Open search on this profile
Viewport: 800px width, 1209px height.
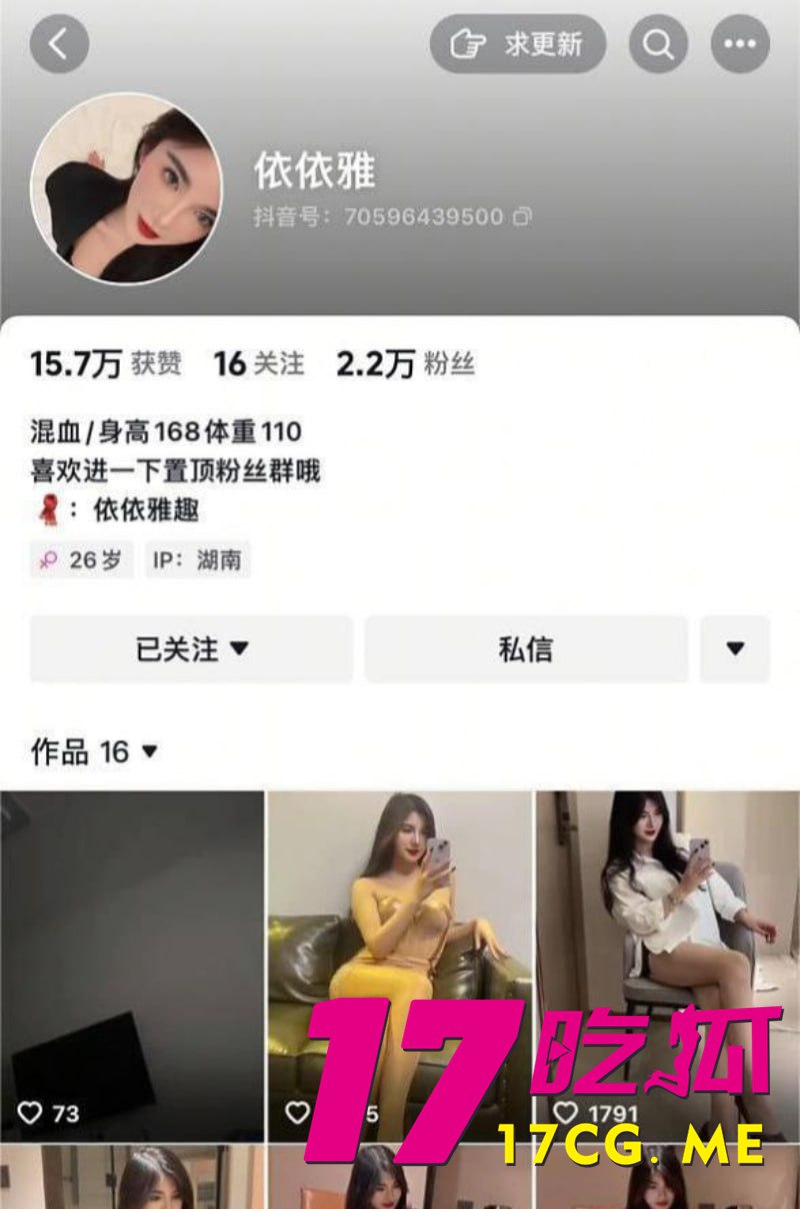pyautogui.click(x=658, y=44)
